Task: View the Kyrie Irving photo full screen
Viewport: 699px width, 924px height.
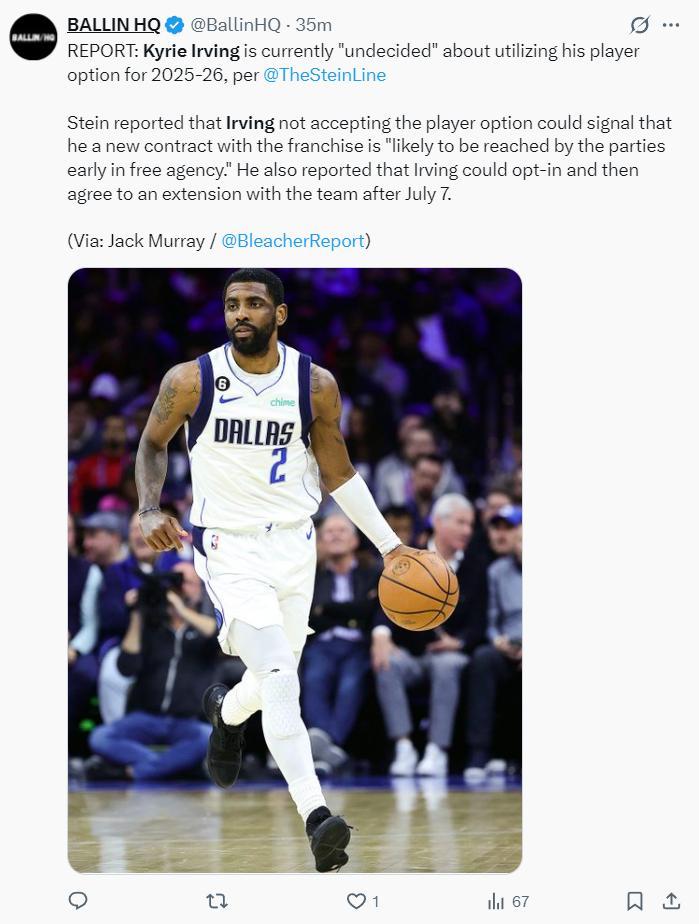Action: point(294,570)
